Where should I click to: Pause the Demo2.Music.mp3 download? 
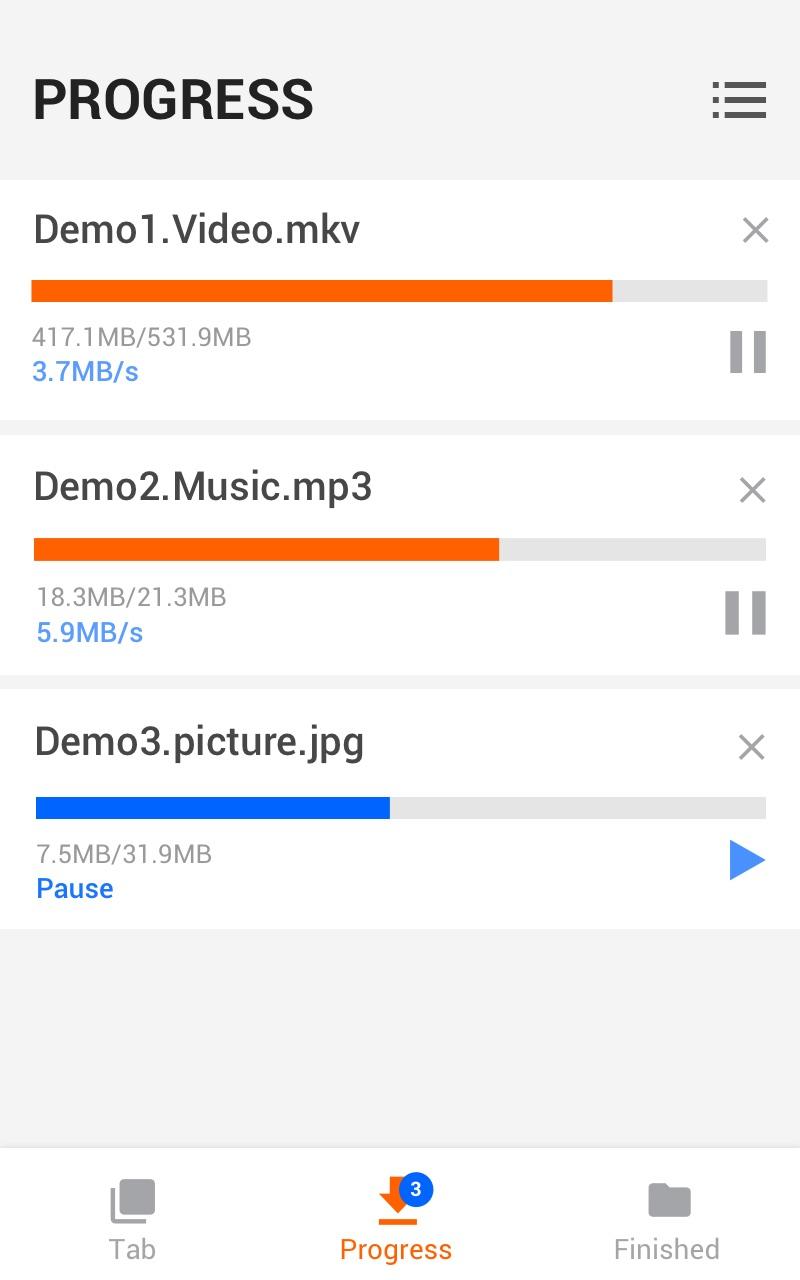(746, 612)
